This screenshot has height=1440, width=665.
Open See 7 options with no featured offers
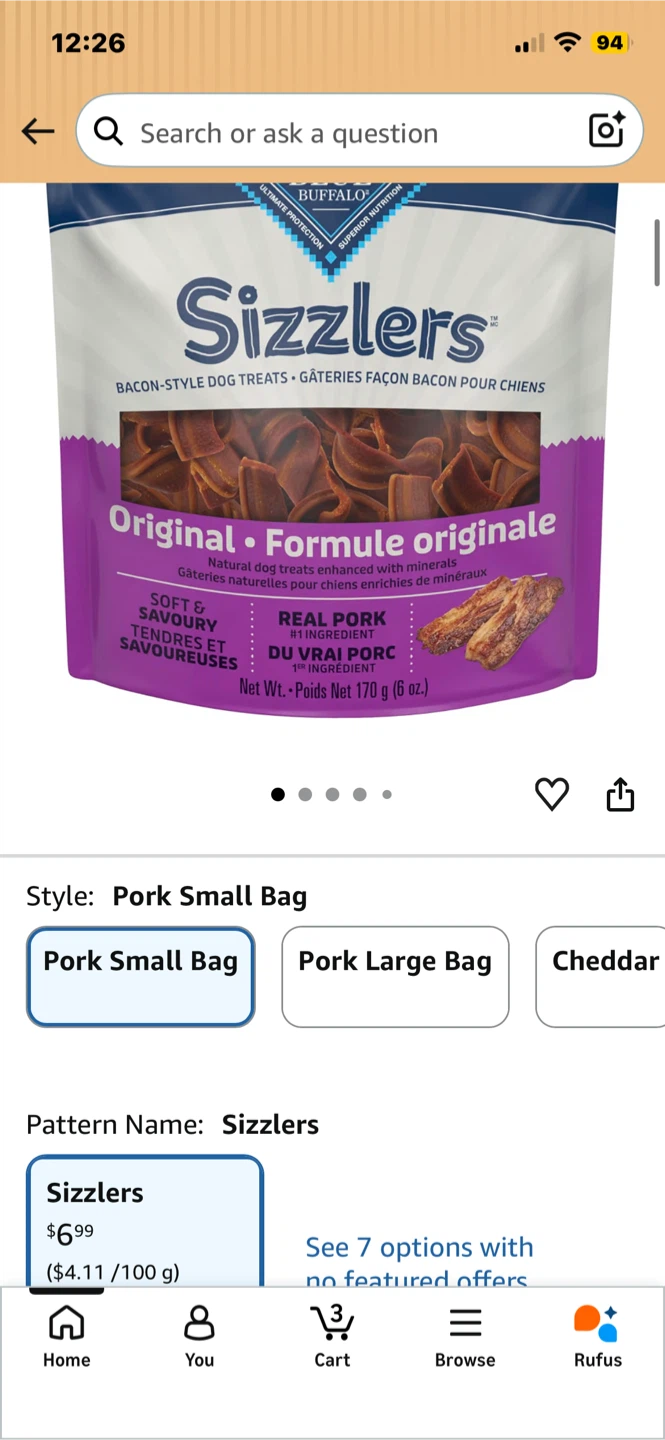click(x=420, y=1262)
